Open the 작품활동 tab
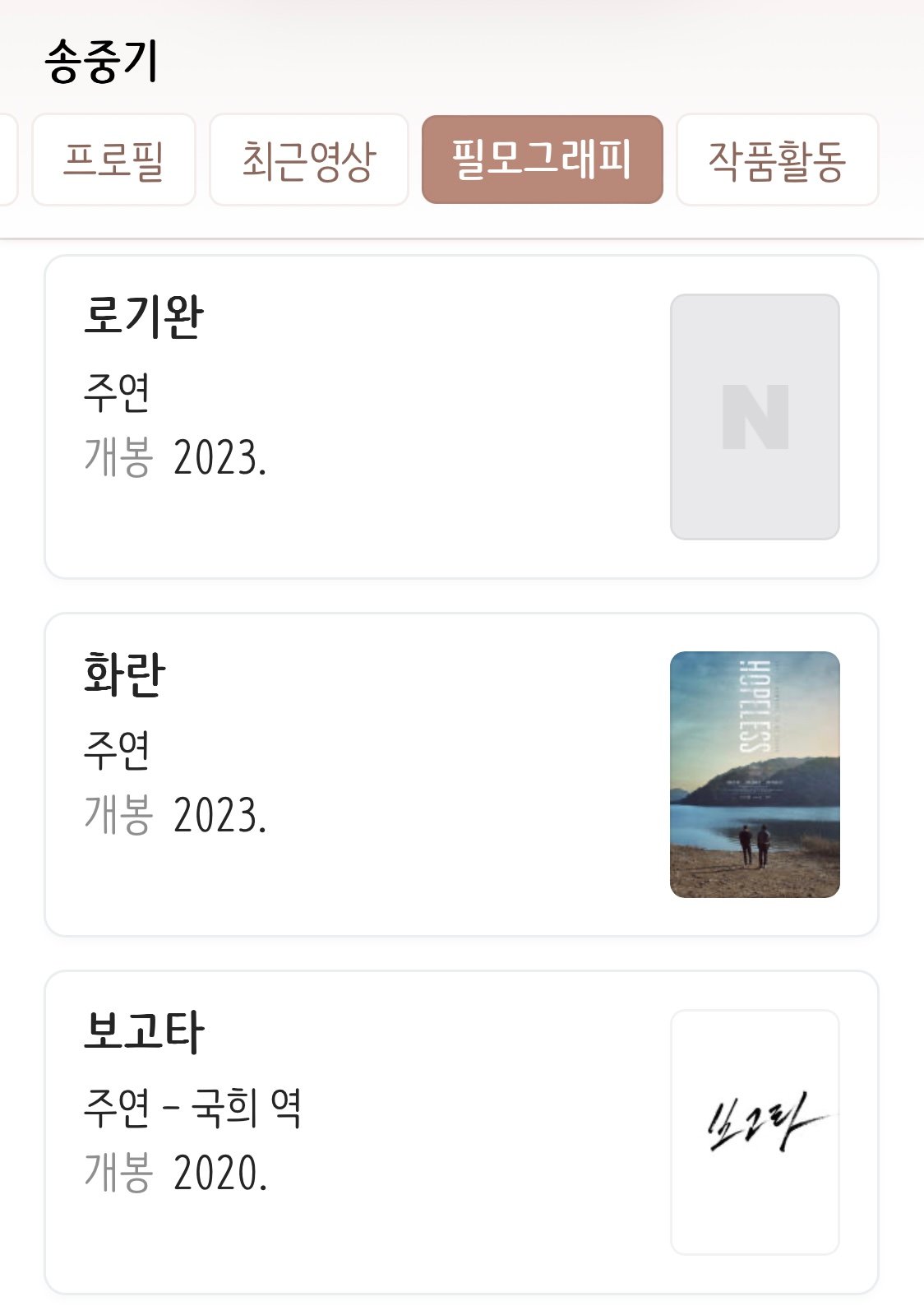 (776, 161)
